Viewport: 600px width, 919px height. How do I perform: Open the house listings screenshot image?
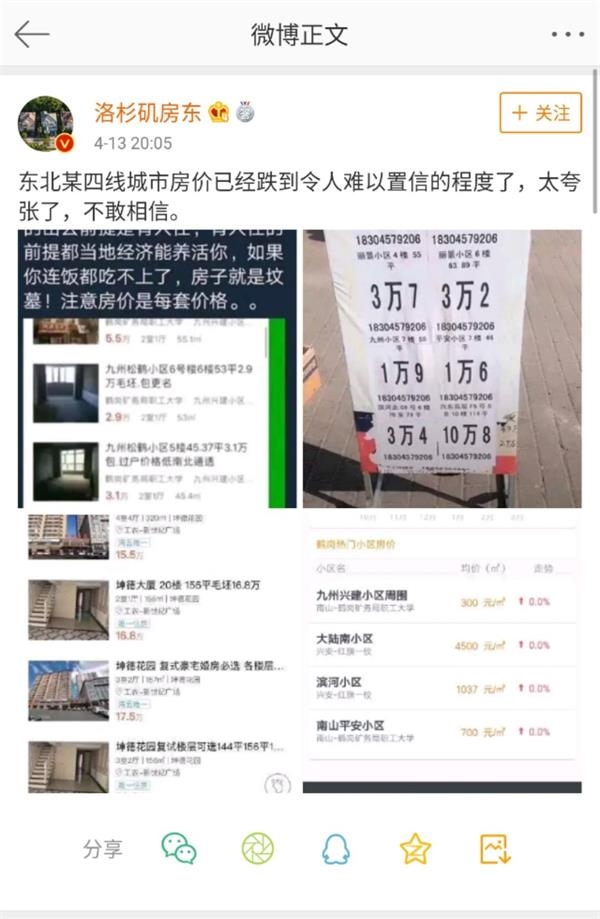pos(158,367)
